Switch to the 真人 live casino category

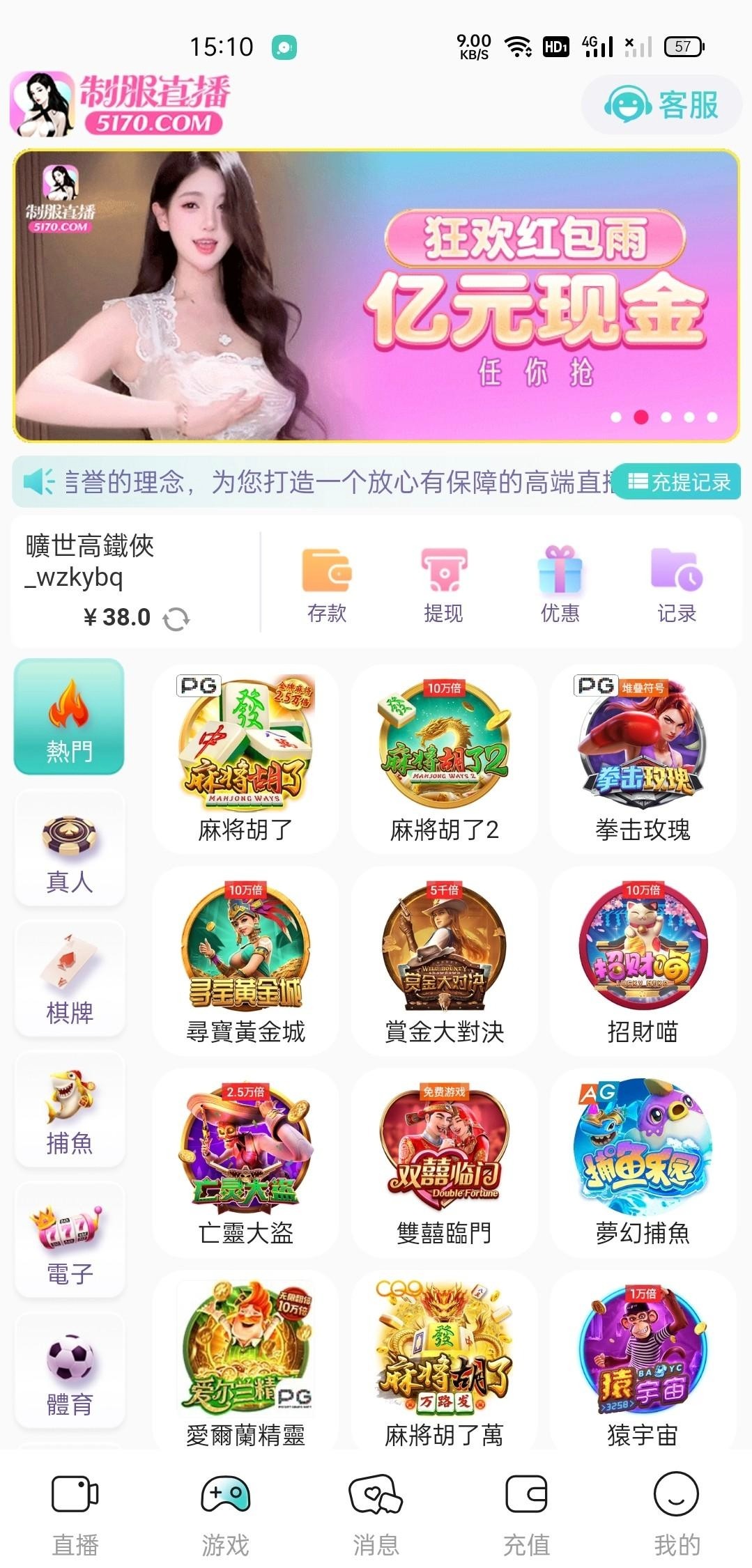[x=69, y=846]
